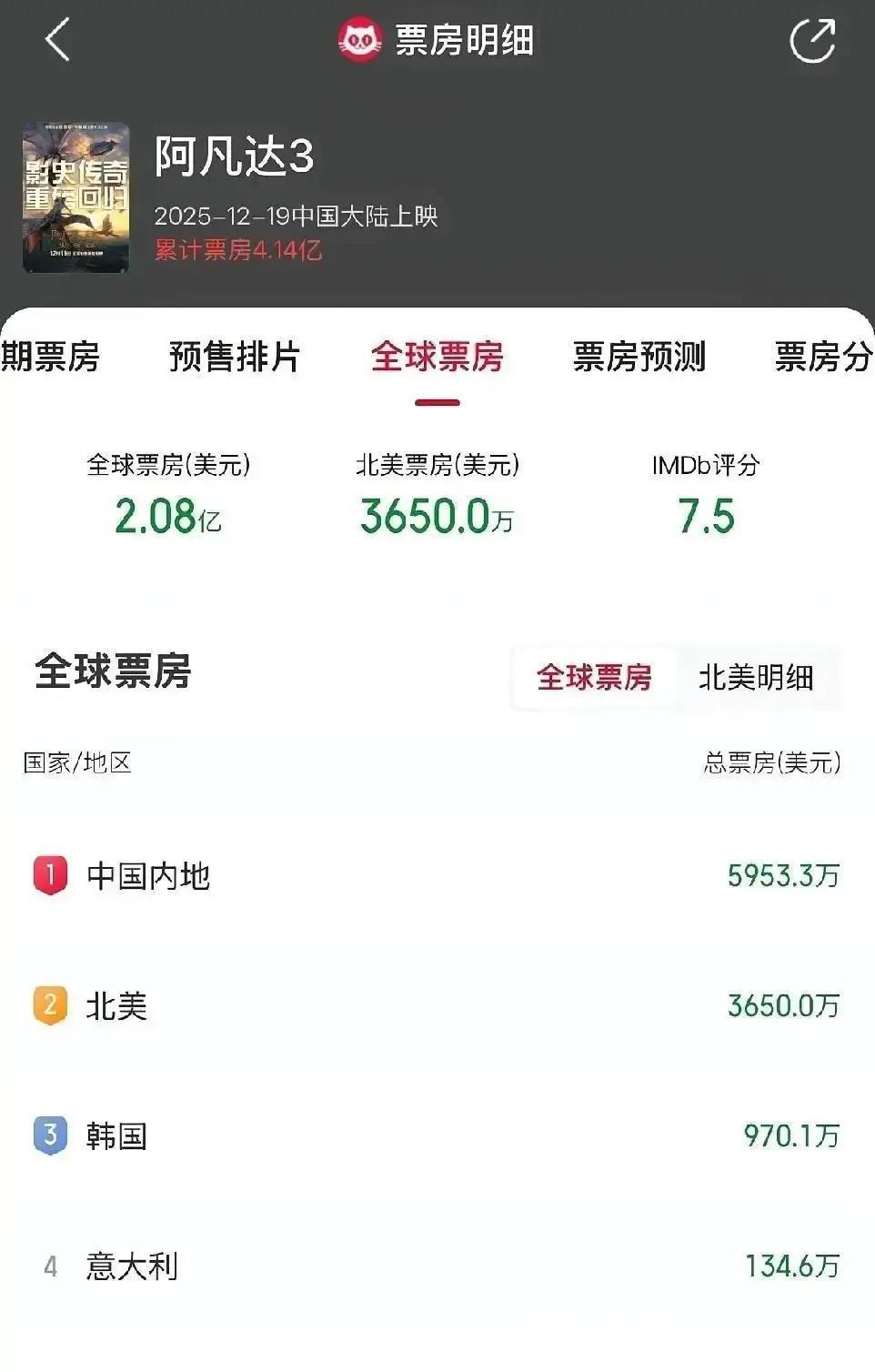
Task: Click the orange rank 2 badge beside 北美
Action: 50,1003
